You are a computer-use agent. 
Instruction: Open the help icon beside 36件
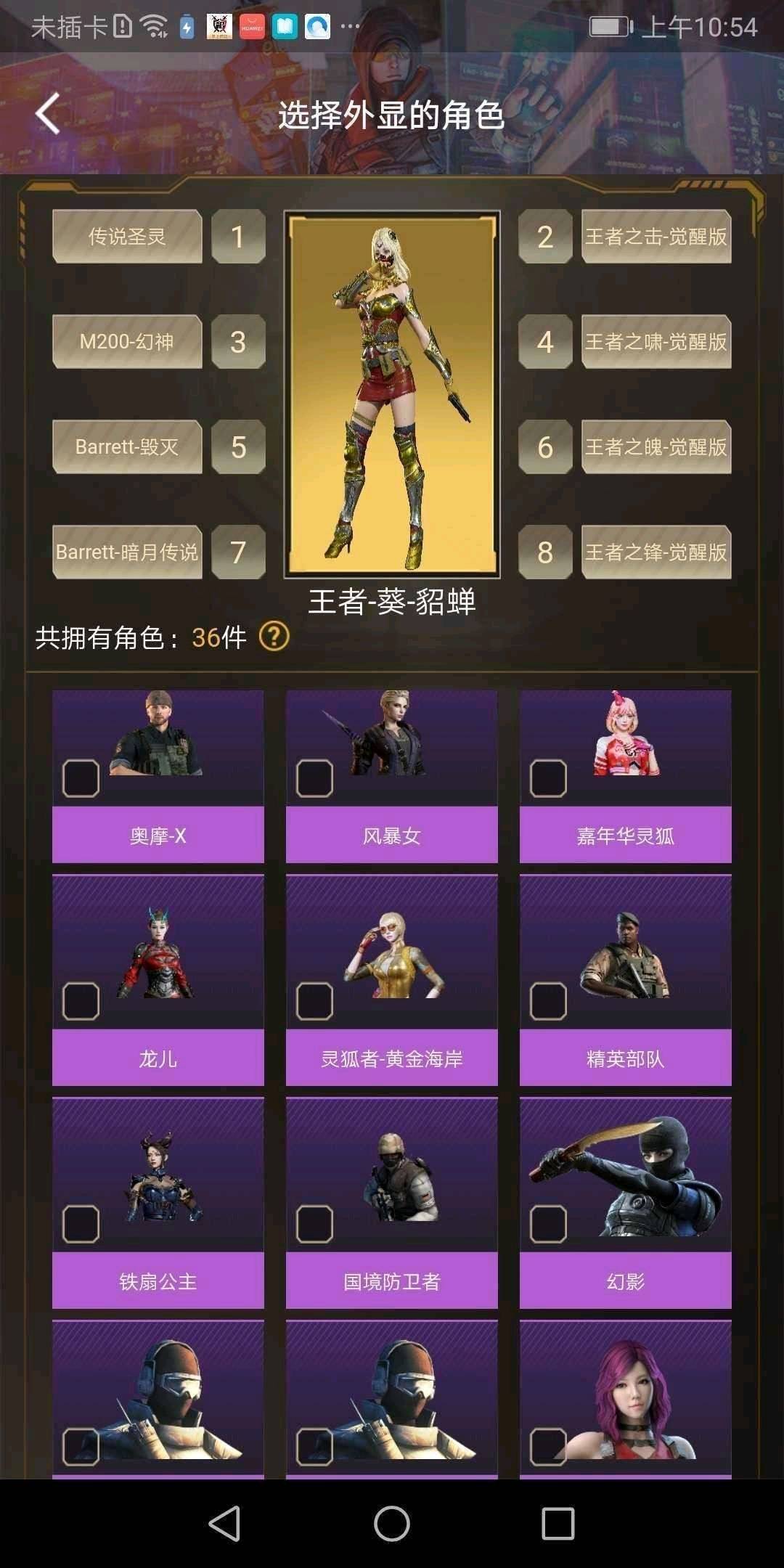(x=274, y=637)
